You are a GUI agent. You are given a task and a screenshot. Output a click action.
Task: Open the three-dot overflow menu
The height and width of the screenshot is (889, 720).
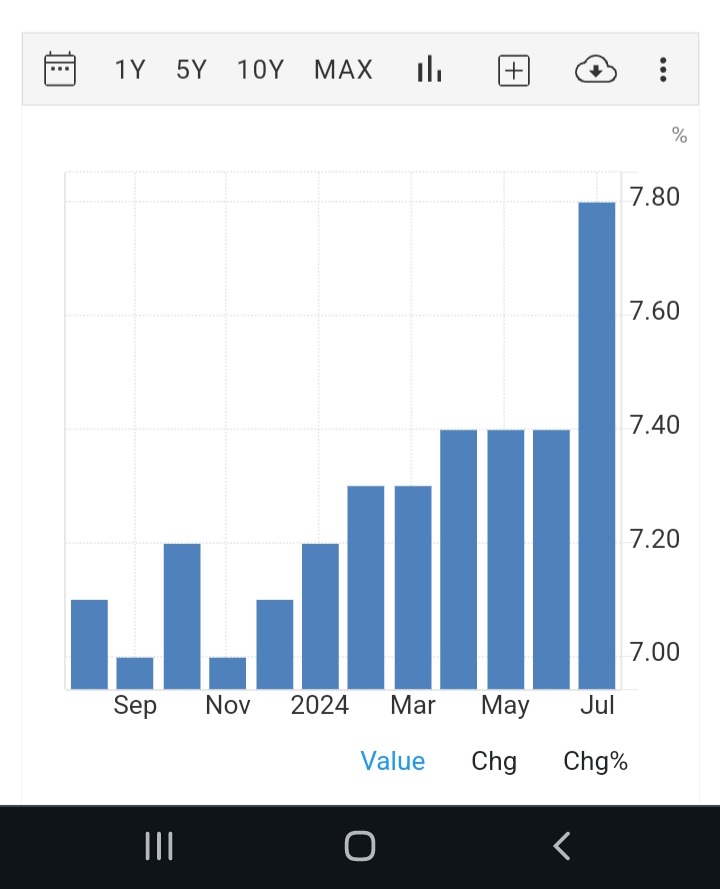(x=662, y=70)
